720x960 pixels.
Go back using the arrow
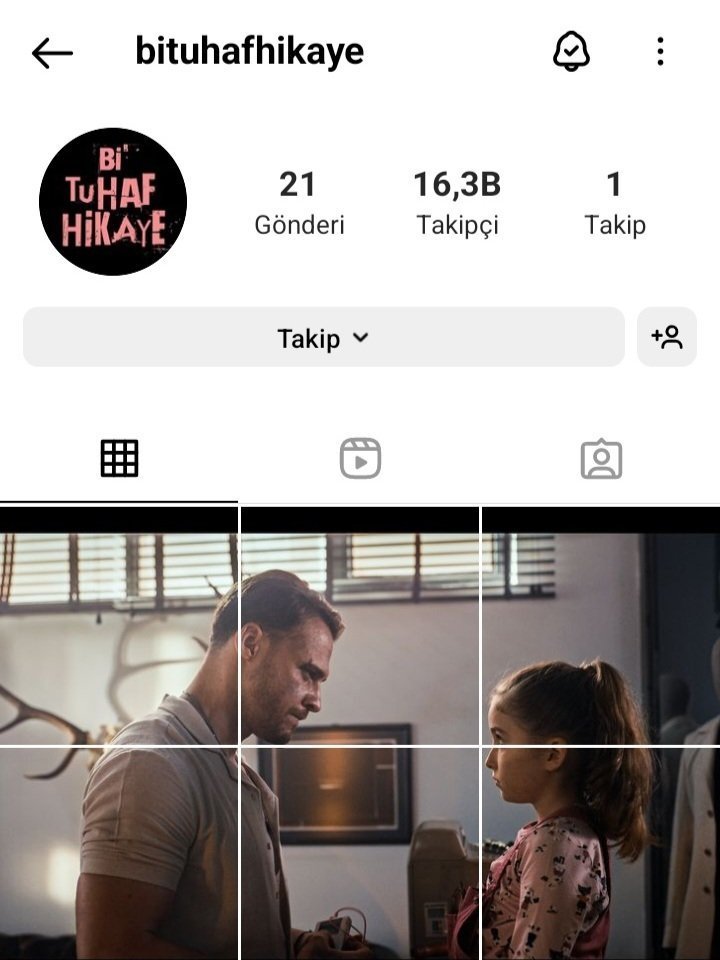click(52, 53)
